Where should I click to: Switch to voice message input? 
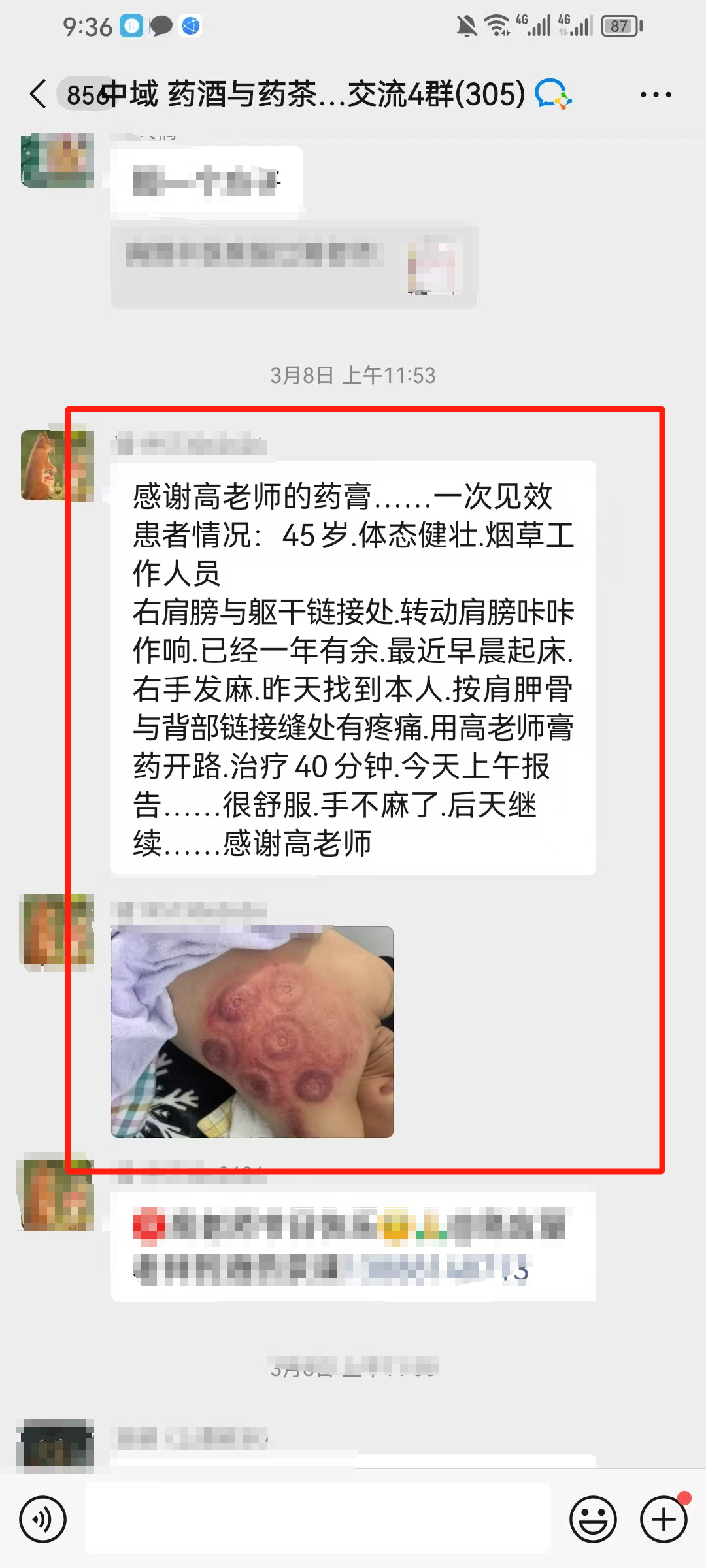click(42, 1519)
